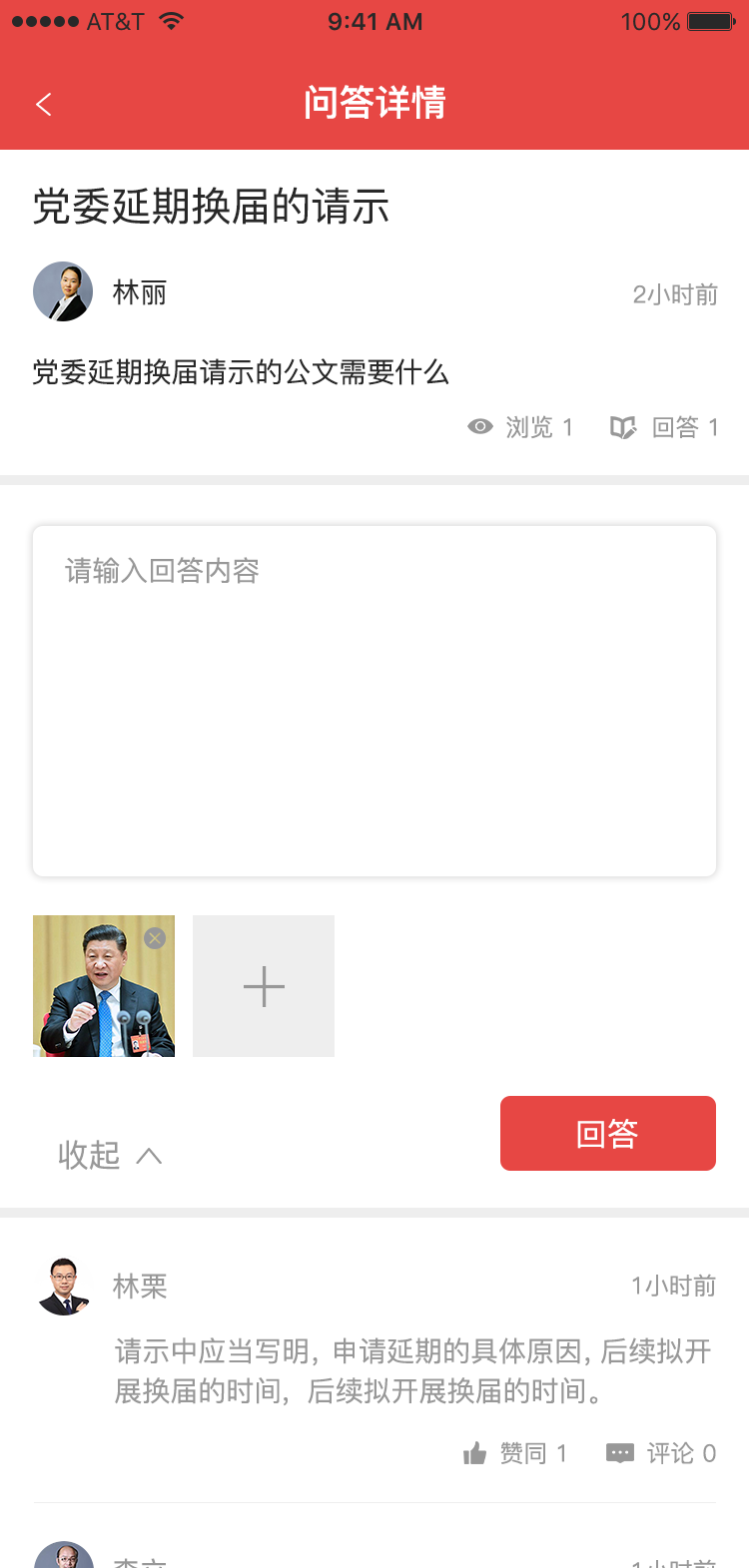Collapse the answer box via 收起
The image size is (749, 1568).
[x=109, y=1155]
